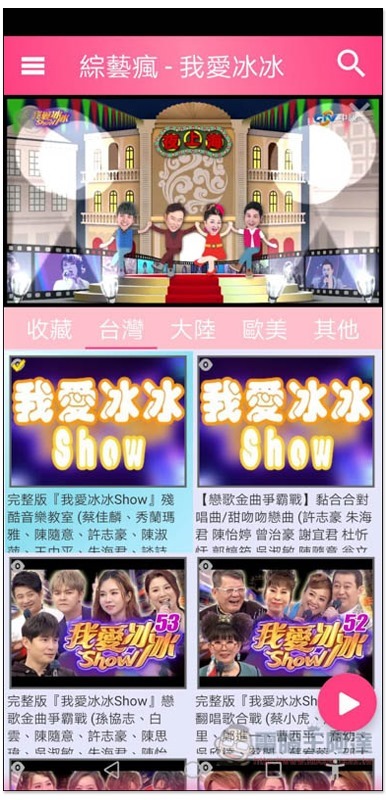The image size is (386, 800).
Task: Go to the 歐美 tab
Action: (264, 330)
